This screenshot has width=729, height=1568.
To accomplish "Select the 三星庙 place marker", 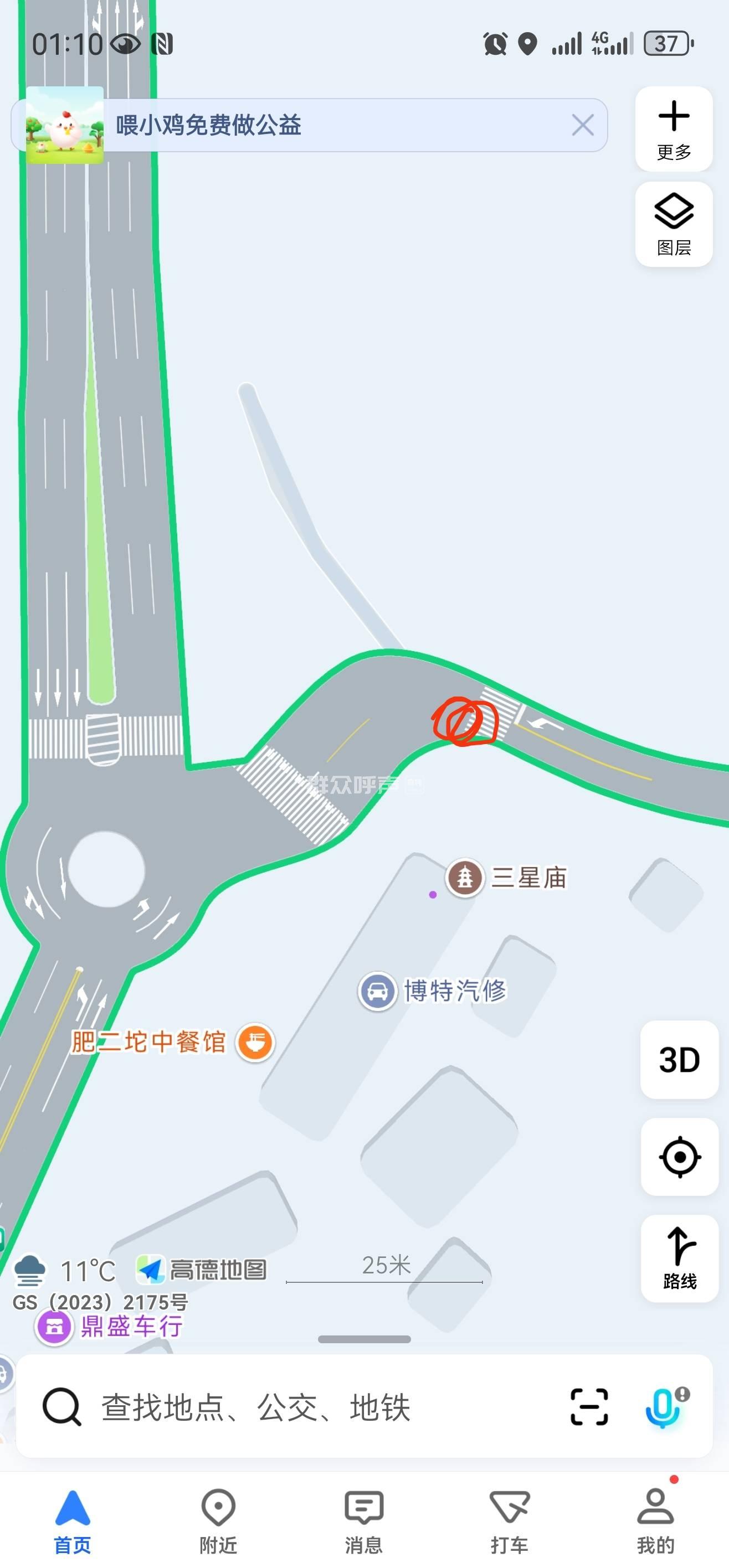I will point(465,878).
